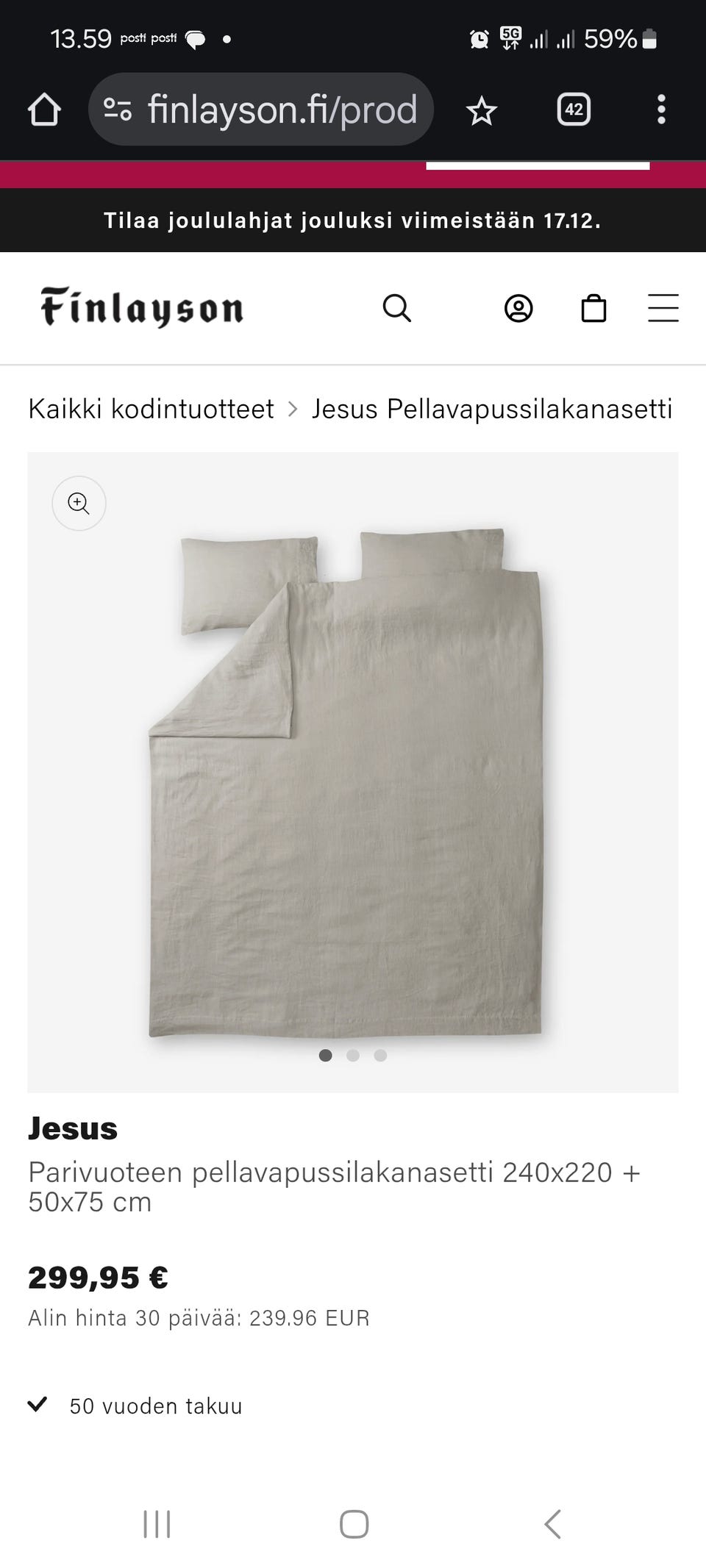Show the second product image dot
This screenshot has height=1568, width=706.
353,1056
